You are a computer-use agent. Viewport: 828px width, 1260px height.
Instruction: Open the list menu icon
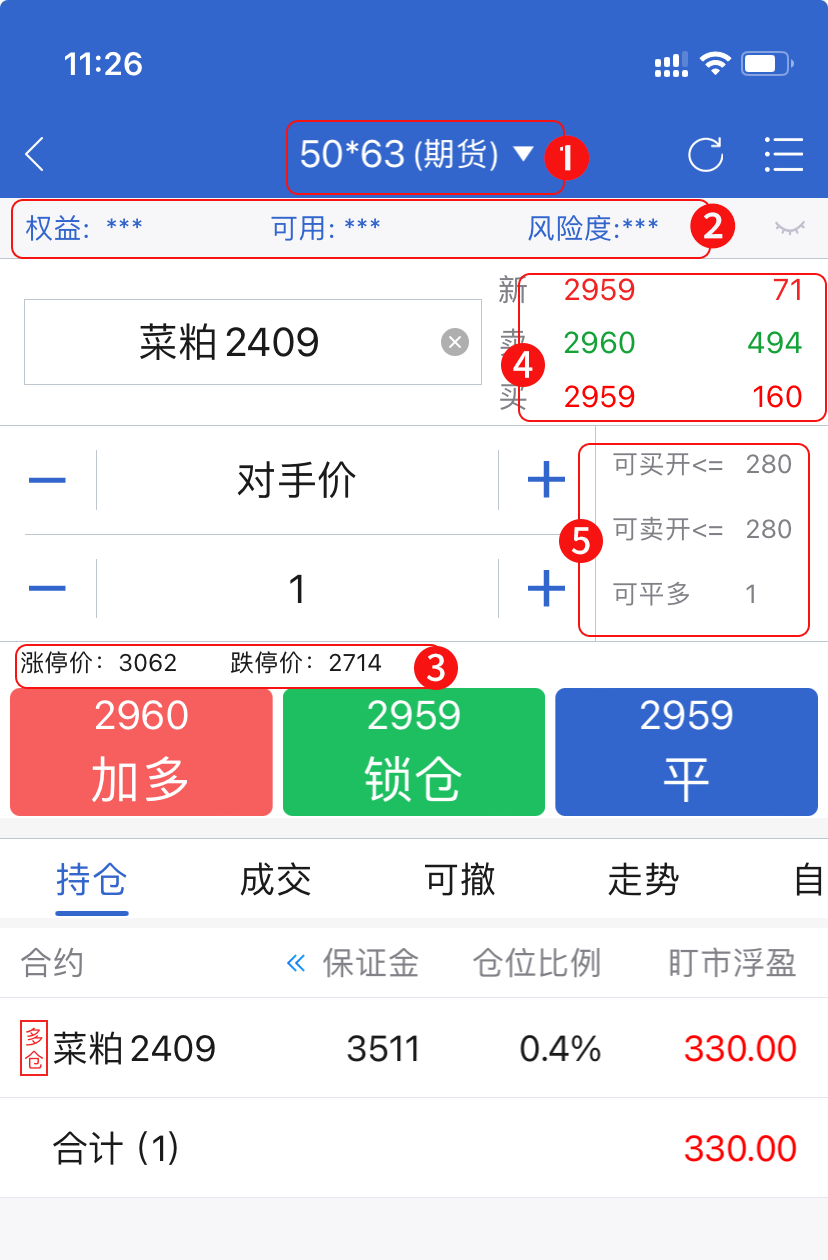783,155
